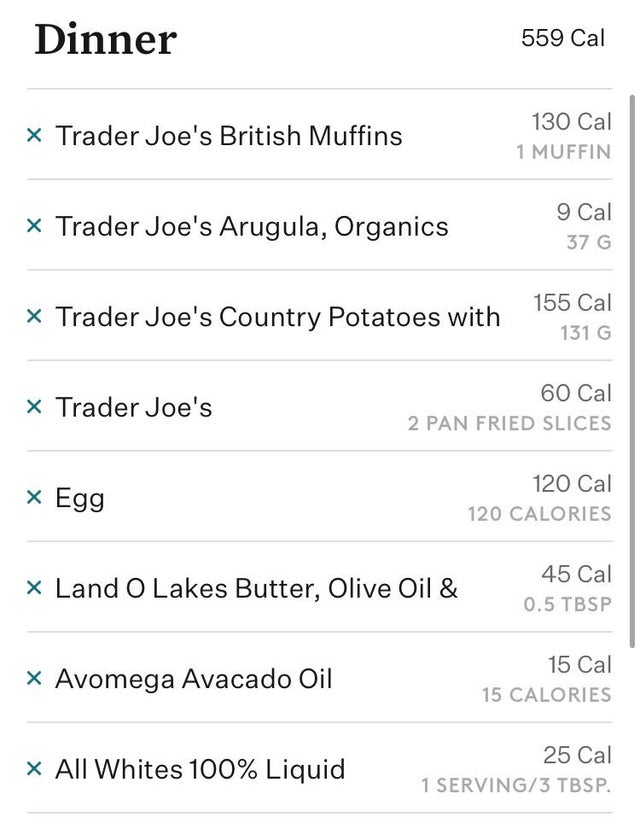Remove Avomega Avacado Oil from dinner
640x829 pixels.
(x=34, y=679)
